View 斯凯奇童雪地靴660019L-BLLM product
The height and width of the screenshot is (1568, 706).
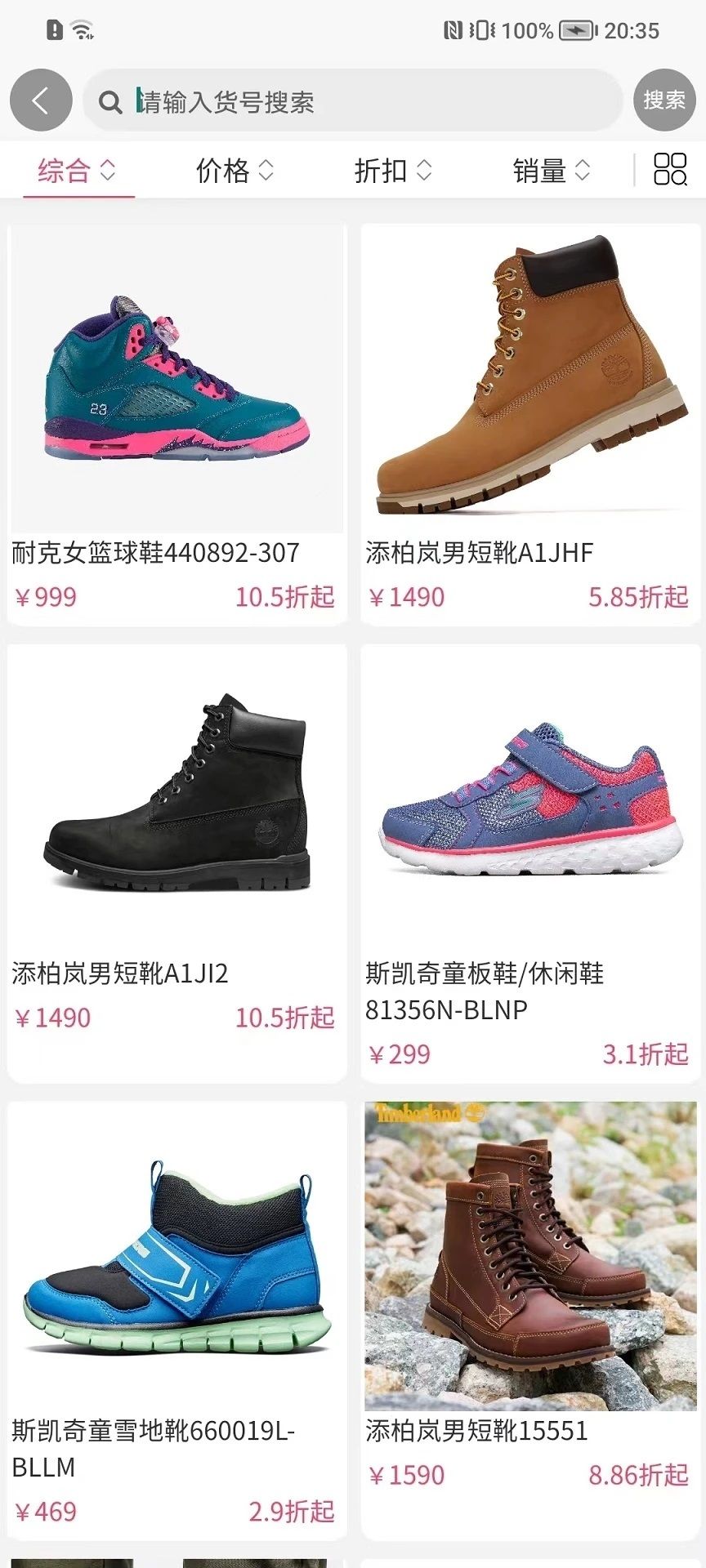pos(177,1319)
